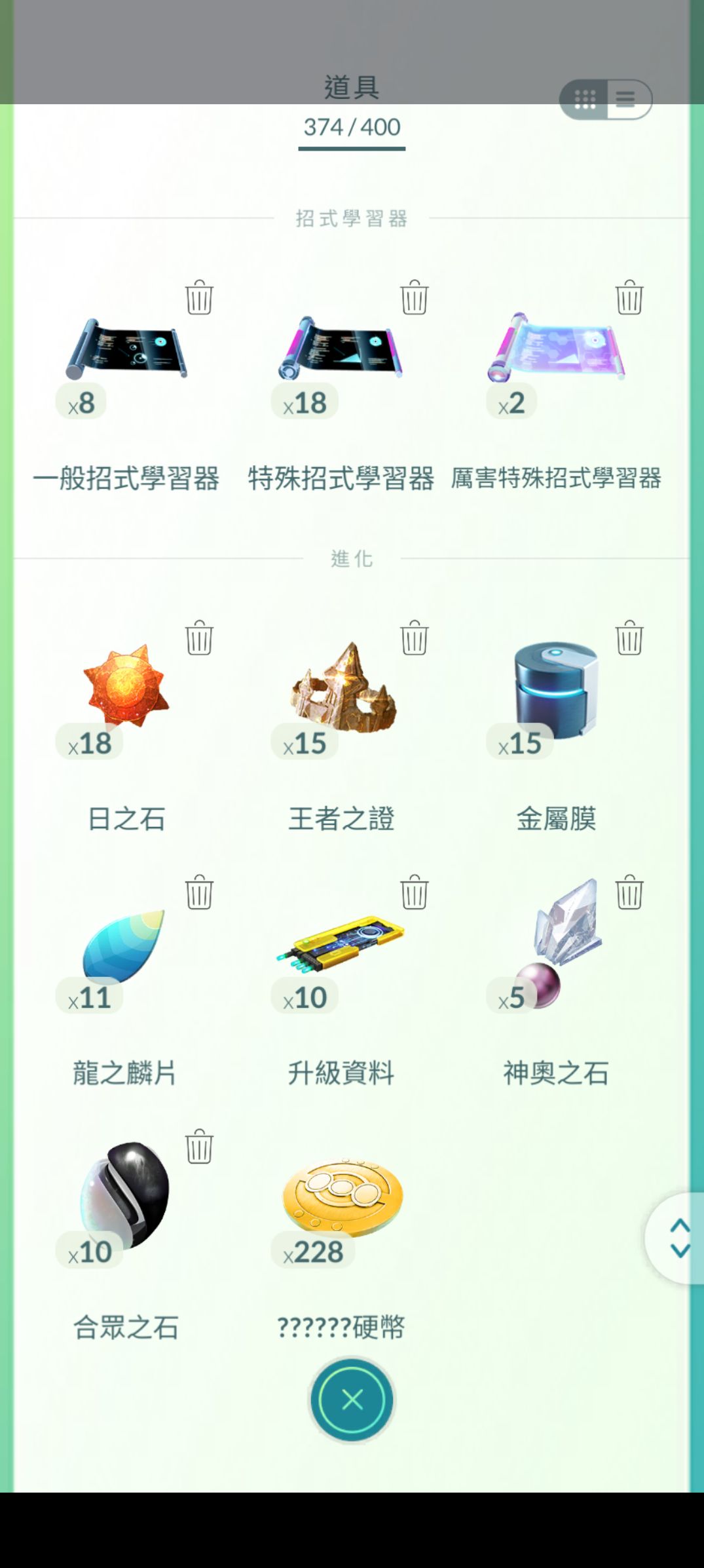Tap trash icon for 龍之鱗片

pyautogui.click(x=199, y=892)
